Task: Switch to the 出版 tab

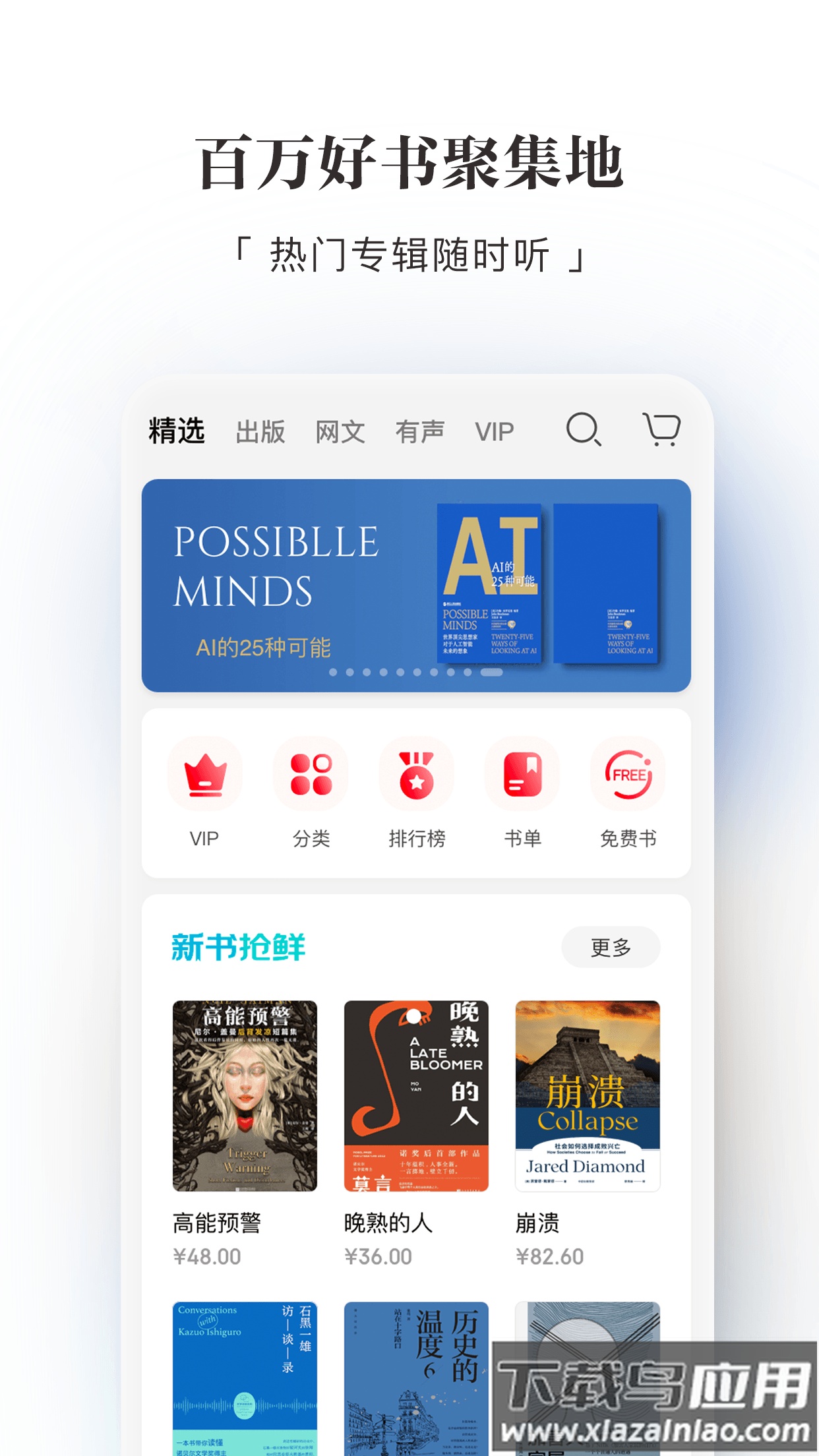Action: (260, 431)
